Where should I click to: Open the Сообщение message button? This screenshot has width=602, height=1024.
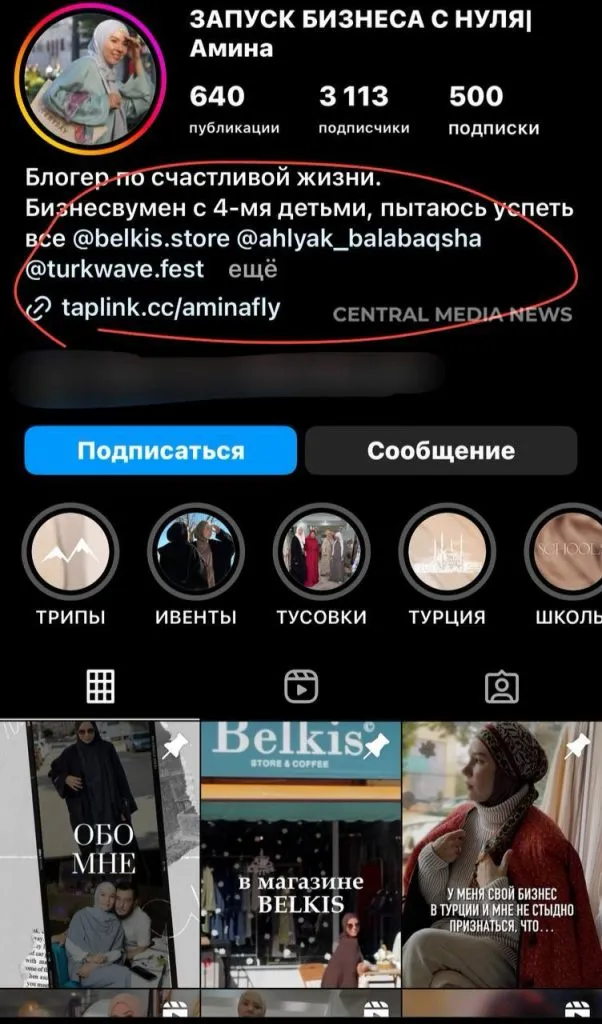[x=441, y=450]
